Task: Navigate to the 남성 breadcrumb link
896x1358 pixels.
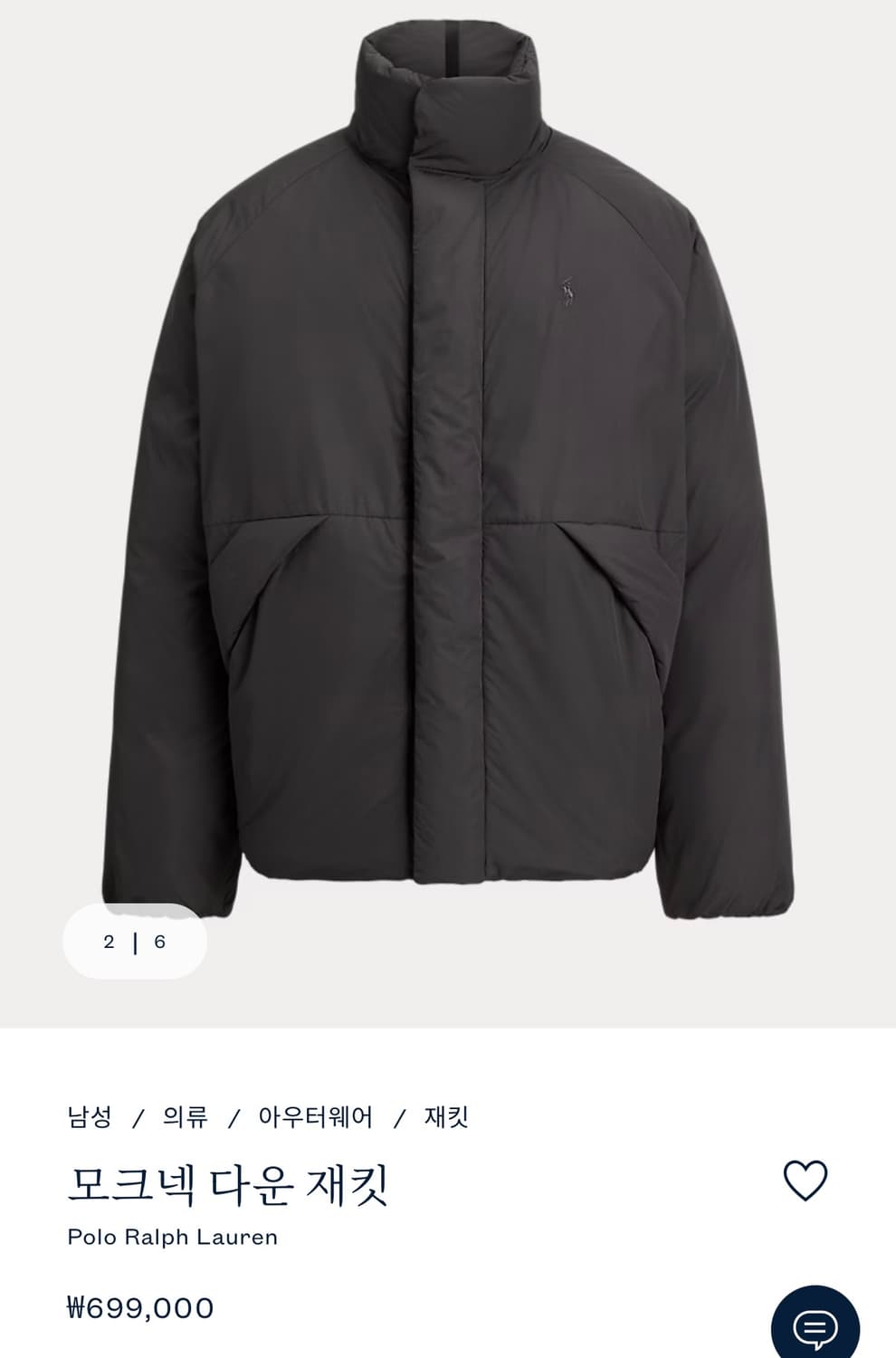Action: click(88, 1118)
